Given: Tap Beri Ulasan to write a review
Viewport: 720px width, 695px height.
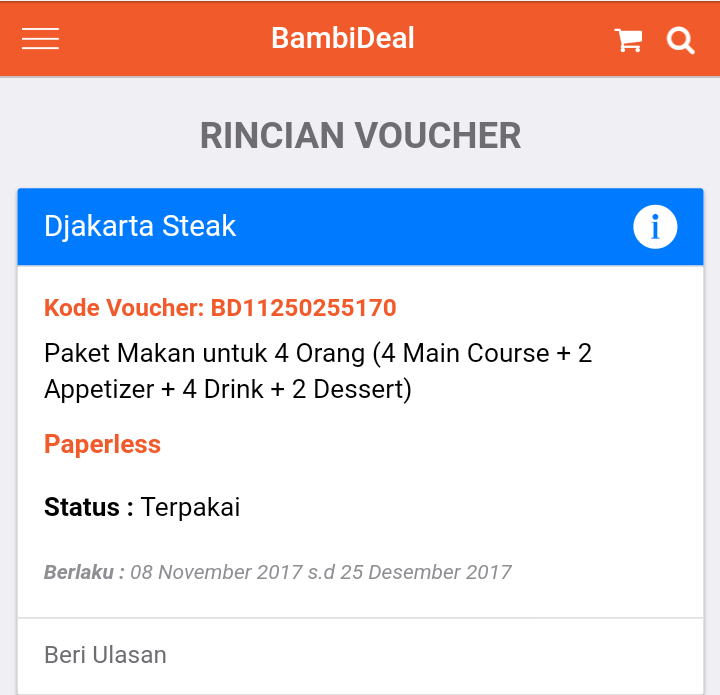Looking at the screenshot, I should (106, 655).
